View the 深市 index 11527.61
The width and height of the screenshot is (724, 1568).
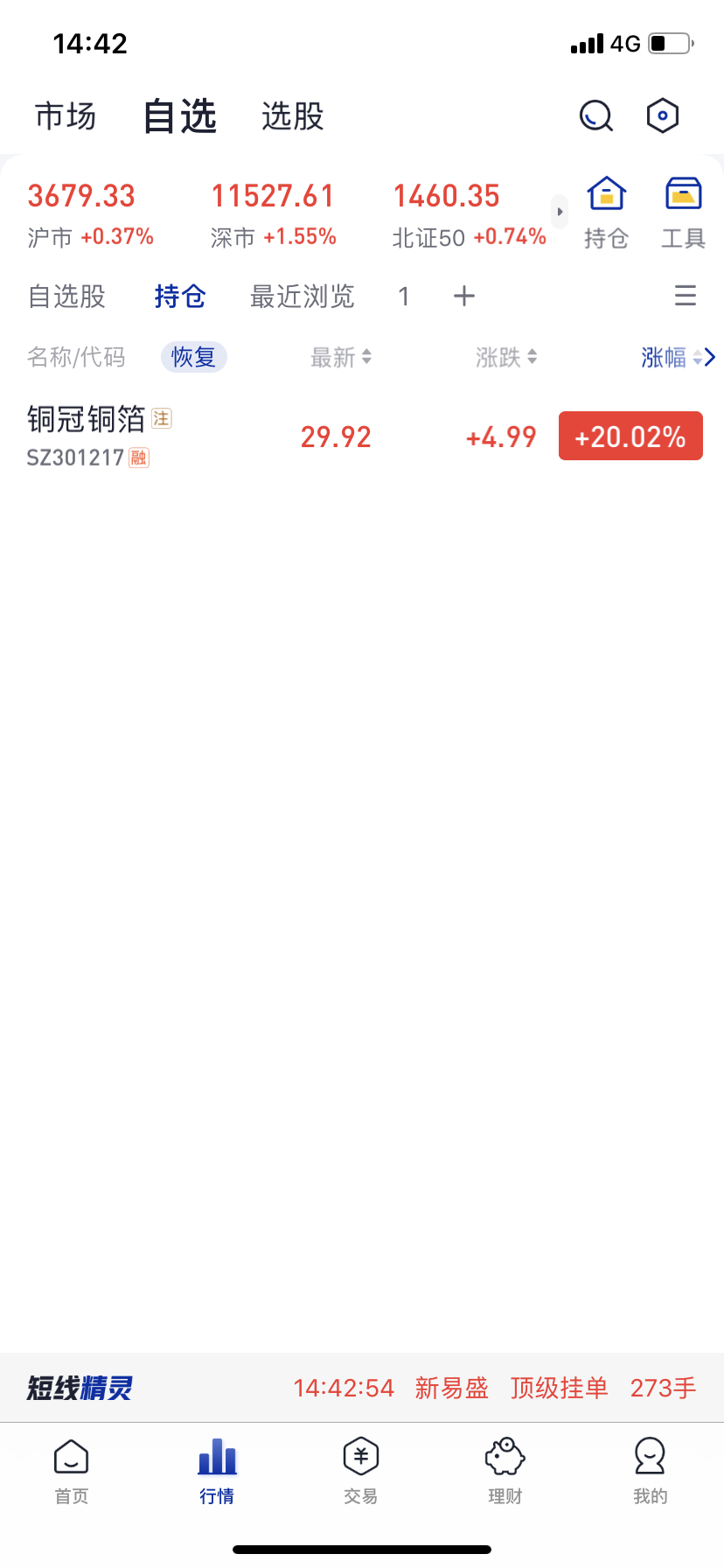(x=274, y=214)
